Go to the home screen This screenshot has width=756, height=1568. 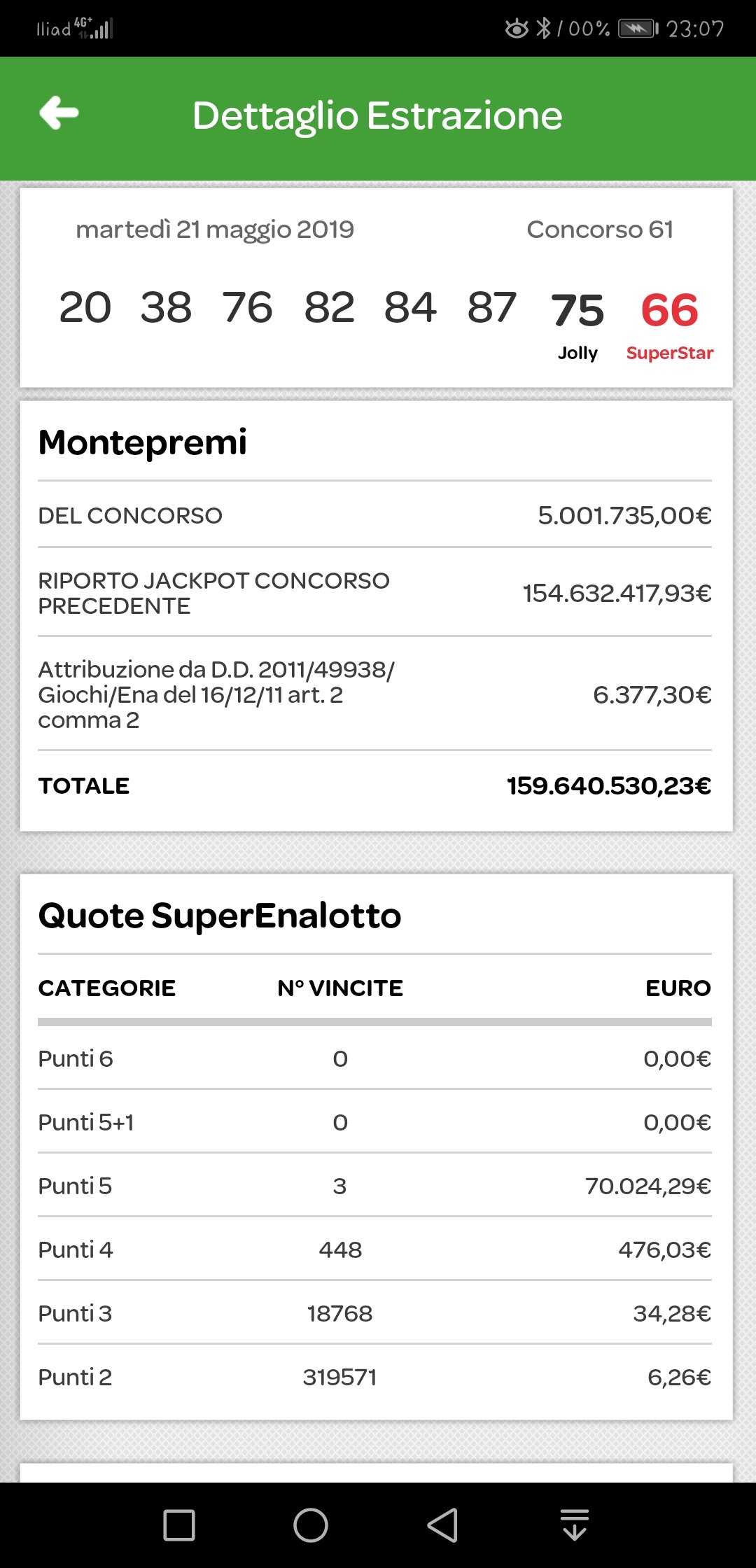(x=311, y=1525)
